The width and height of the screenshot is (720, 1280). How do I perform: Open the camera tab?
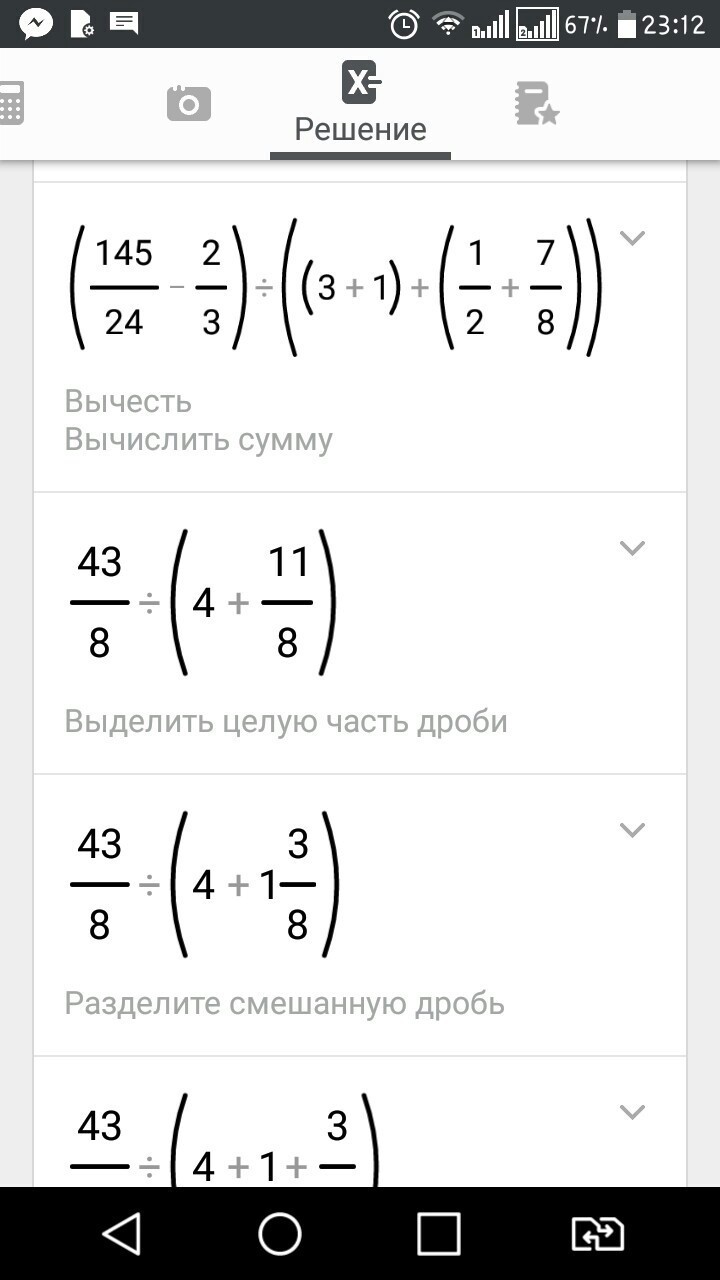(189, 103)
